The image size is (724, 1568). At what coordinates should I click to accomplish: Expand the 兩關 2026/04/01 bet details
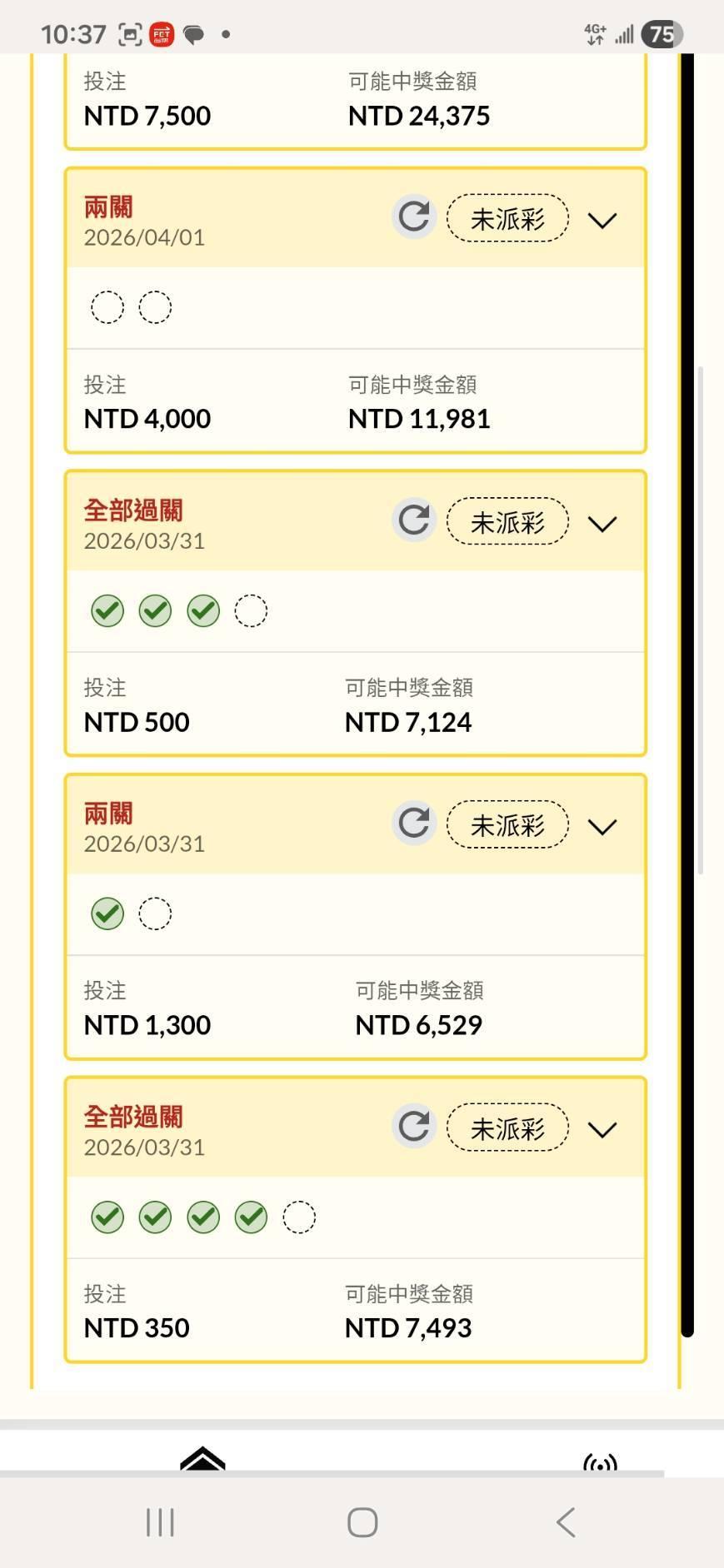pos(602,220)
